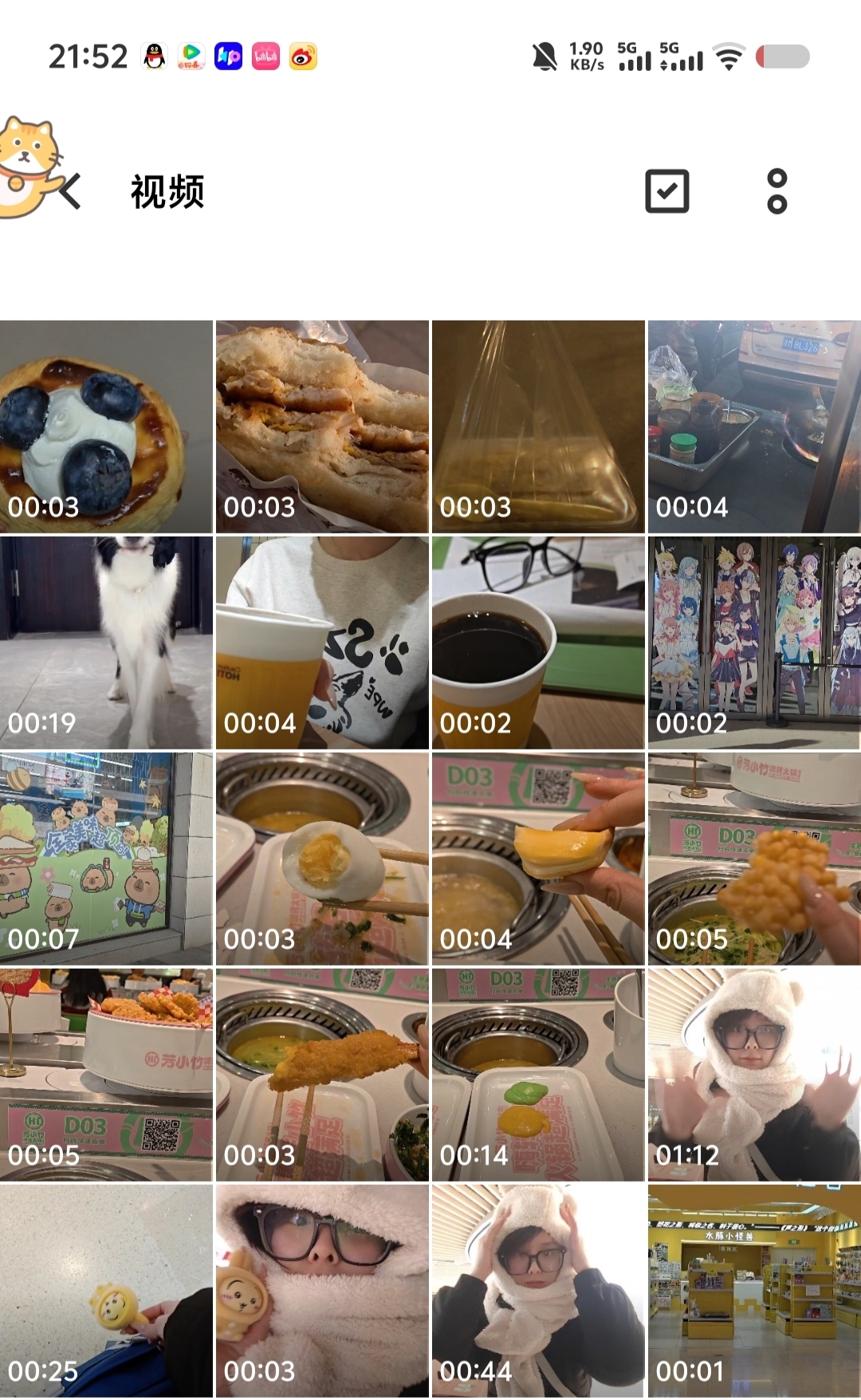The width and height of the screenshot is (861, 1400).
Task: Open the halved boiled egg video
Action: tap(322, 859)
